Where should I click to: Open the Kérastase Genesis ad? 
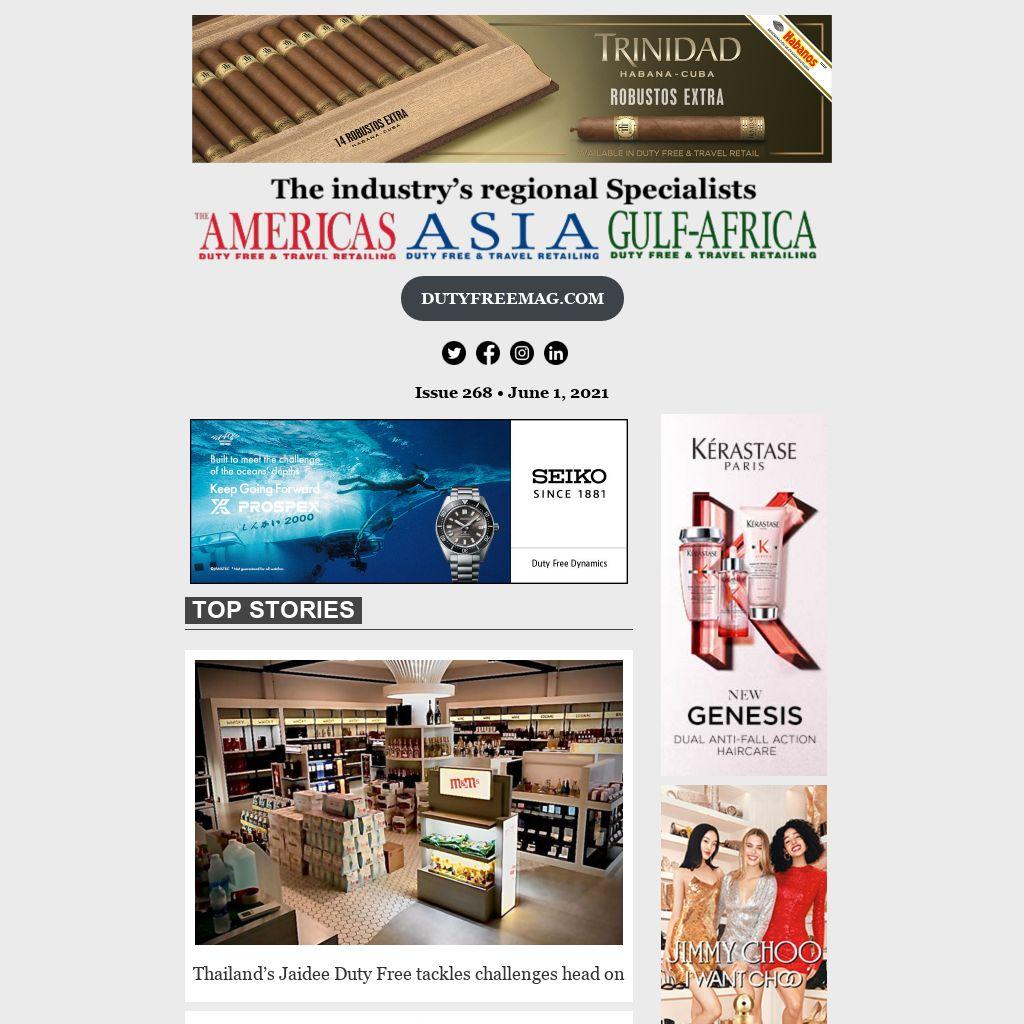tap(744, 595)
